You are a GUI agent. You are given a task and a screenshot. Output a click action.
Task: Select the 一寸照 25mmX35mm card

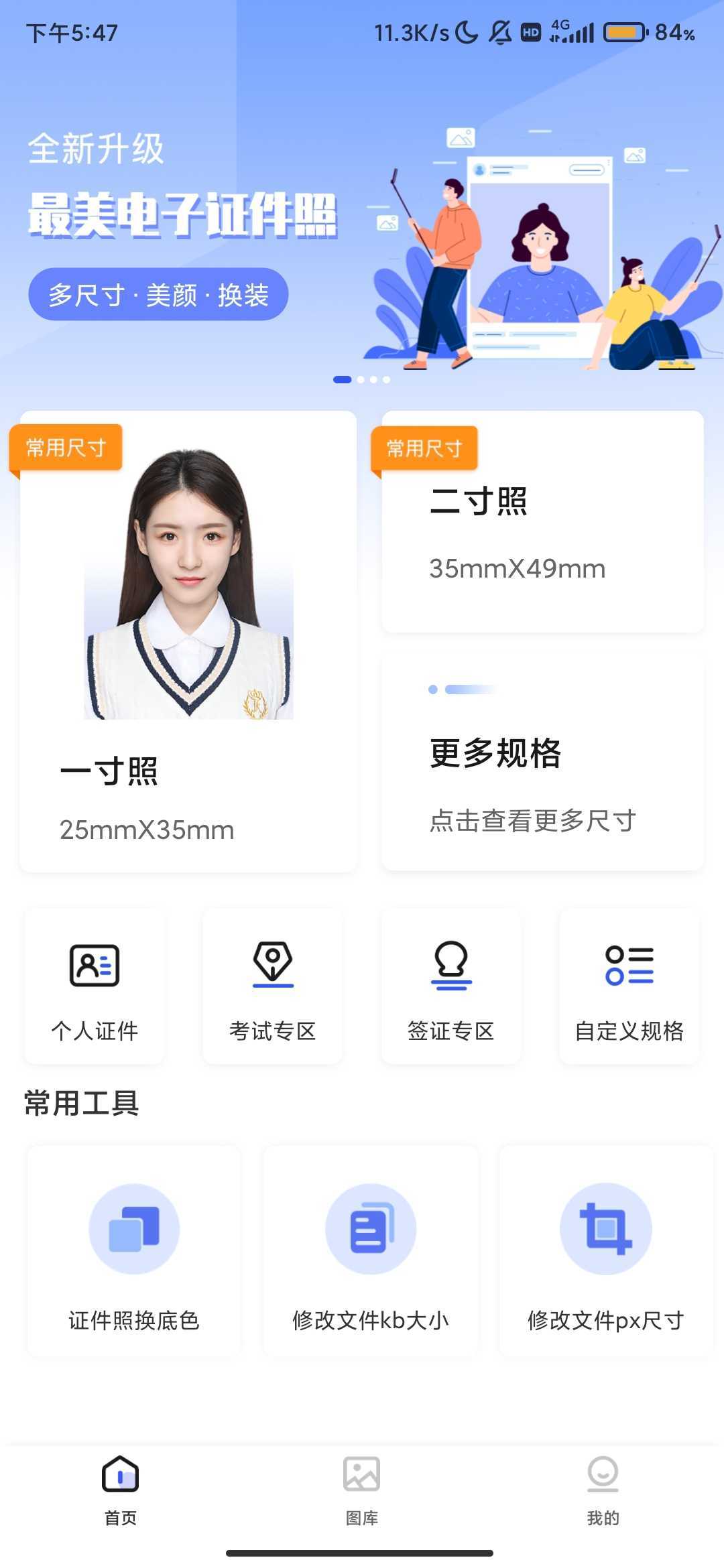[x=188, y=641]
